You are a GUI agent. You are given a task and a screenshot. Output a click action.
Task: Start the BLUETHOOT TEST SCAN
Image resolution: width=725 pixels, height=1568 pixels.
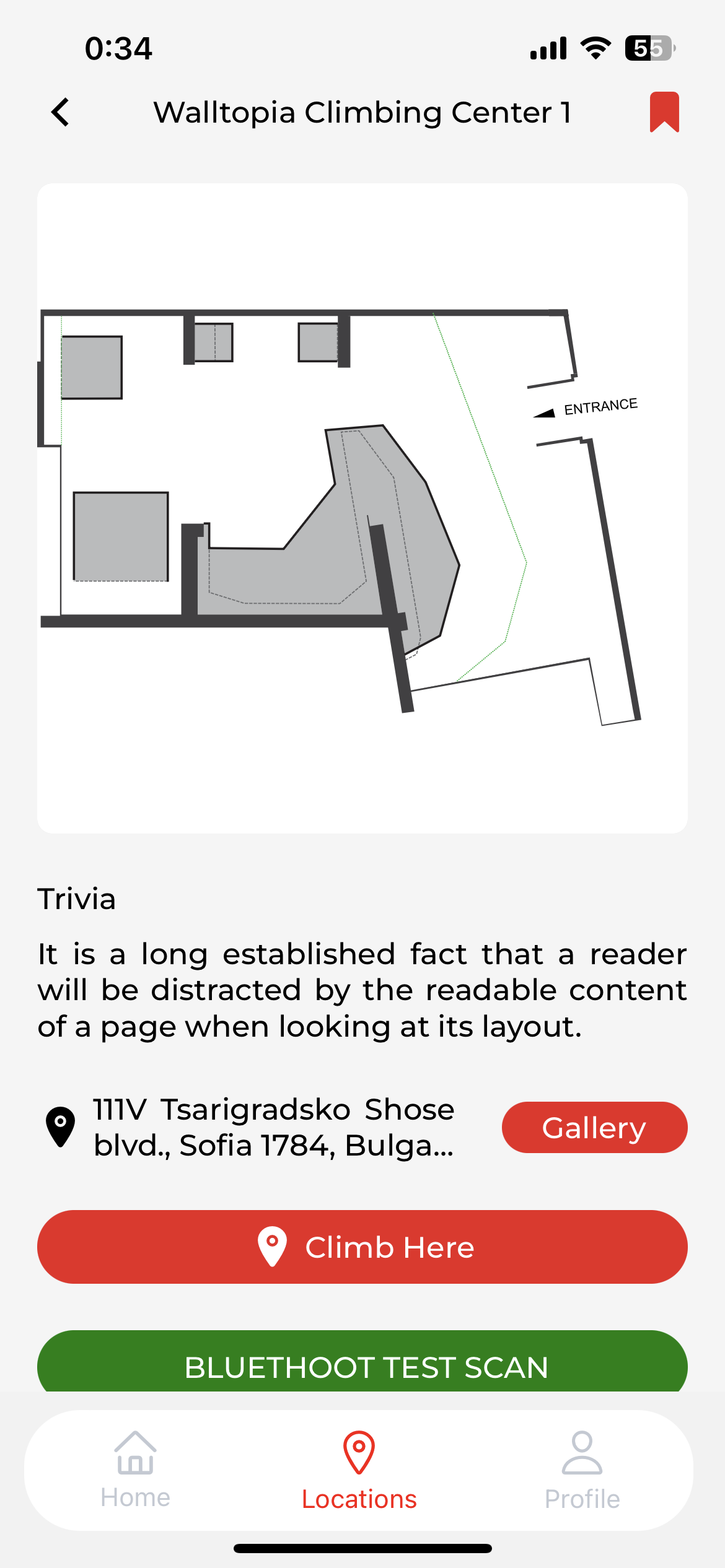(362, 1364)
